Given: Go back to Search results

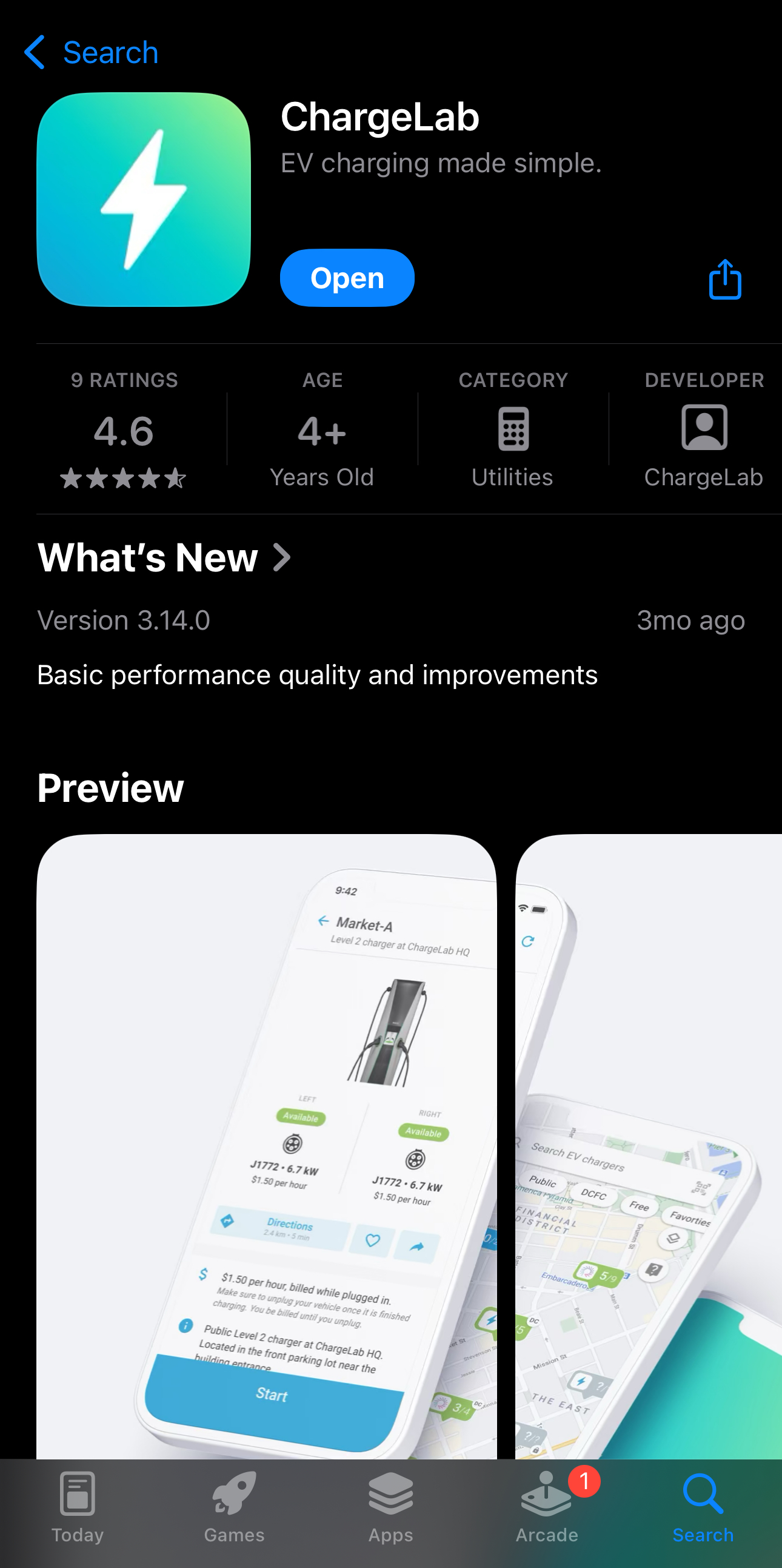Looking at the screenshot, I should [x=91, y=52].
